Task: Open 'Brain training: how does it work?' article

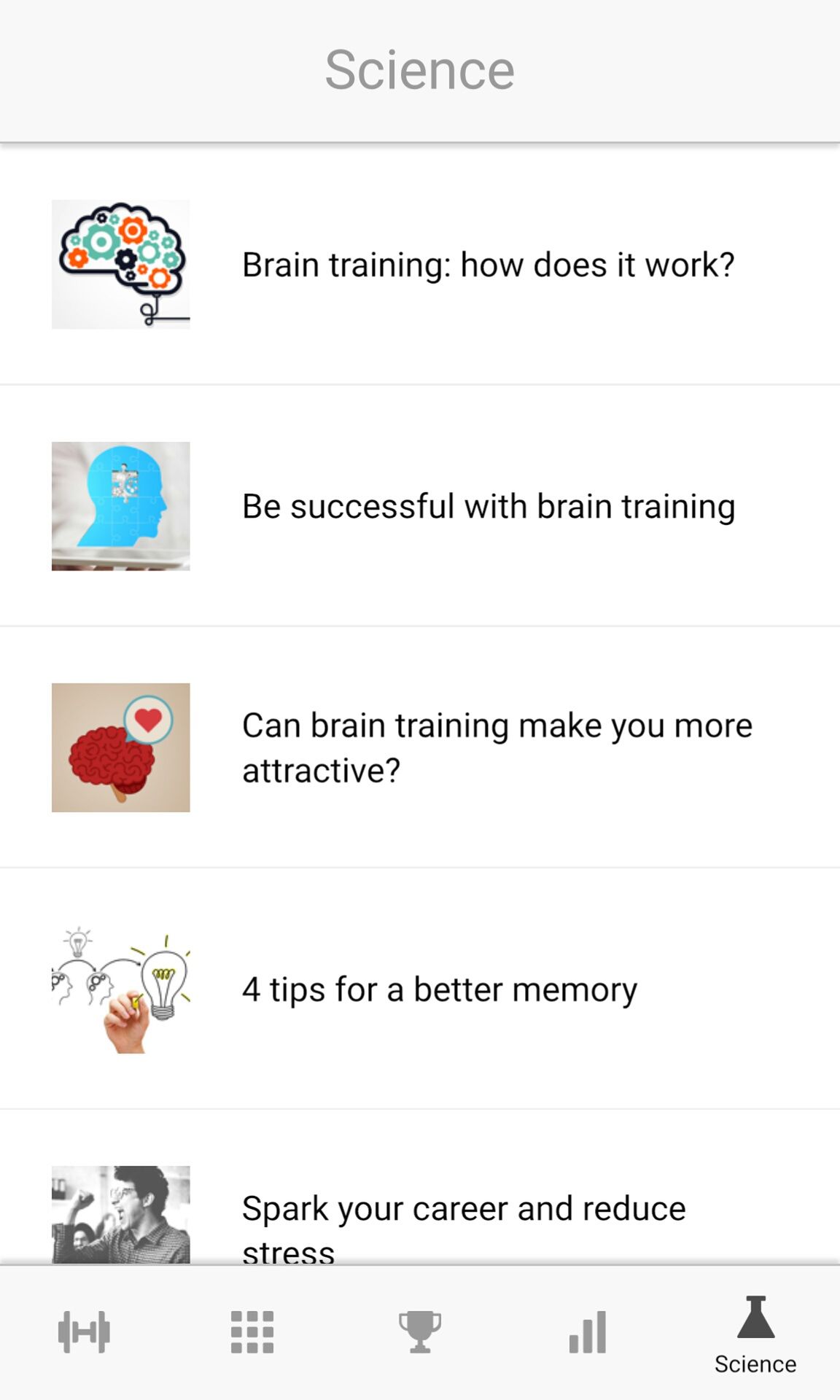Action: 420,264
